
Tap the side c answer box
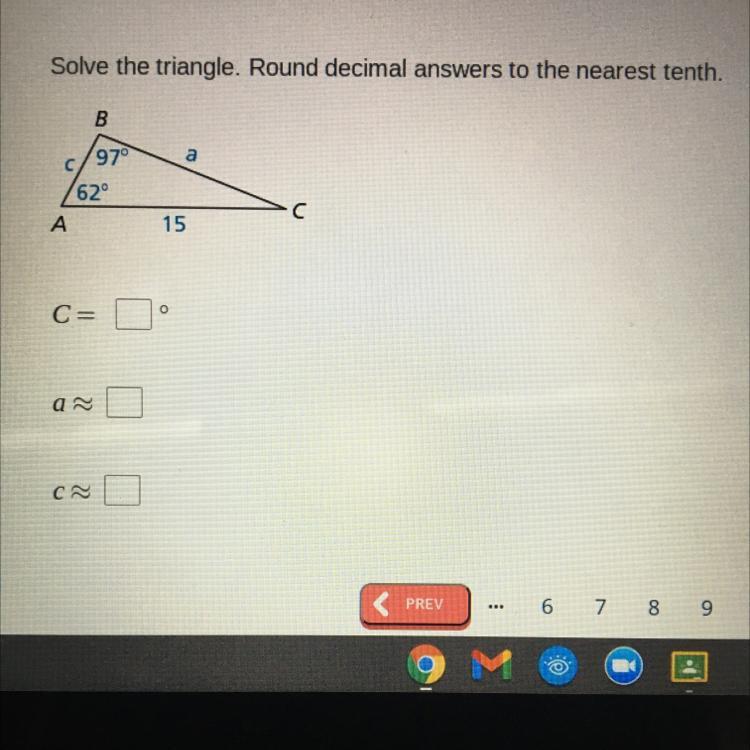(123, 491)
